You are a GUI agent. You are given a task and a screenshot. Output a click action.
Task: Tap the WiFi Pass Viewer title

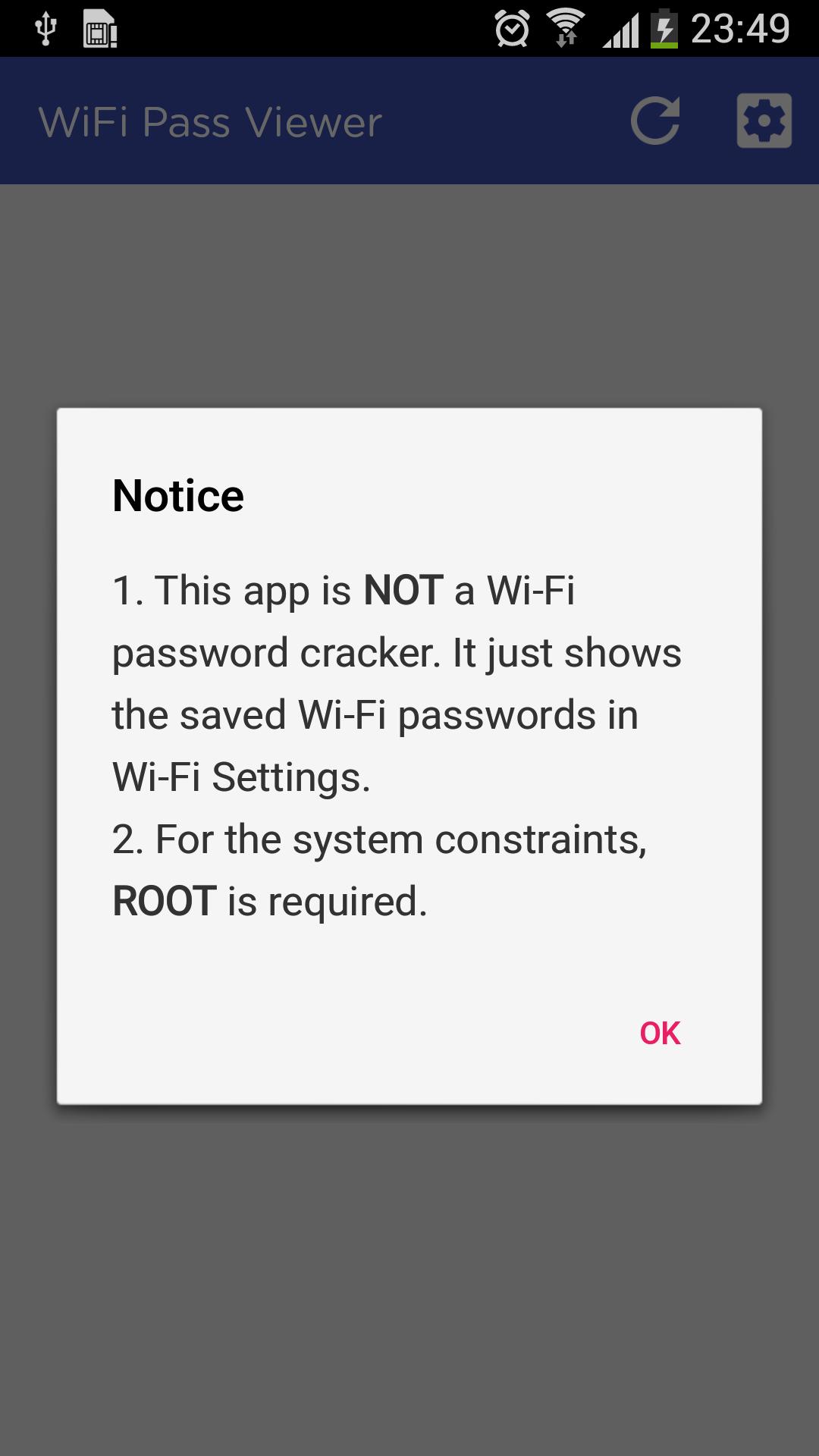pyautogui.click(x=209, y=121)
